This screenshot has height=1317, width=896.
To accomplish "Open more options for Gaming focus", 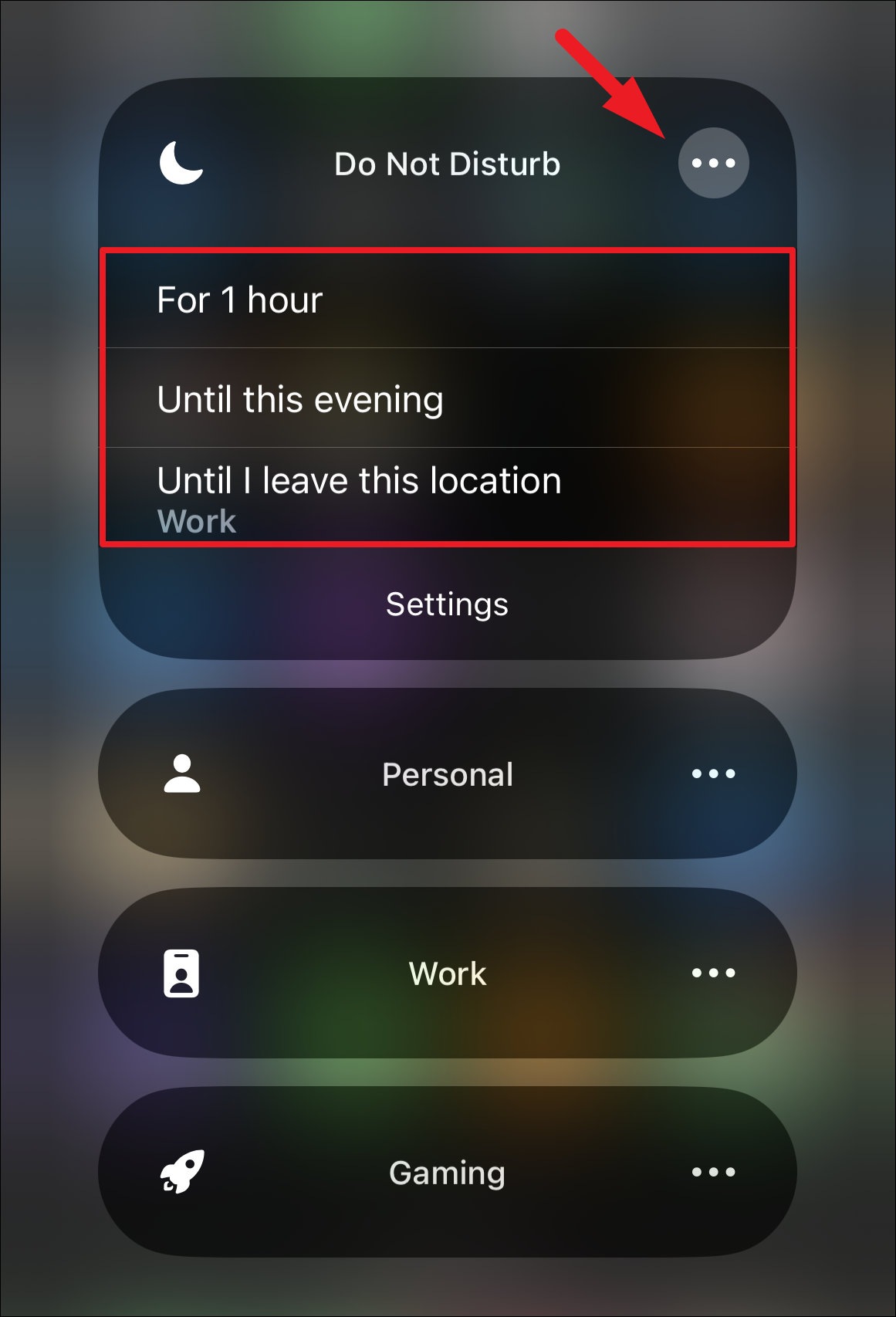I will pos(713,1172).
